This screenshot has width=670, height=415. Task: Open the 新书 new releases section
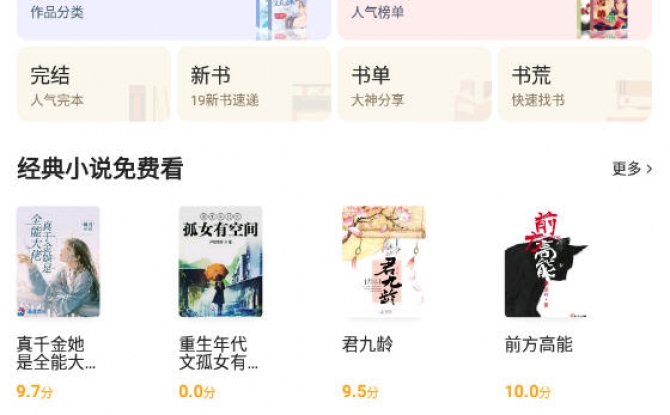[x=253, y=85]
